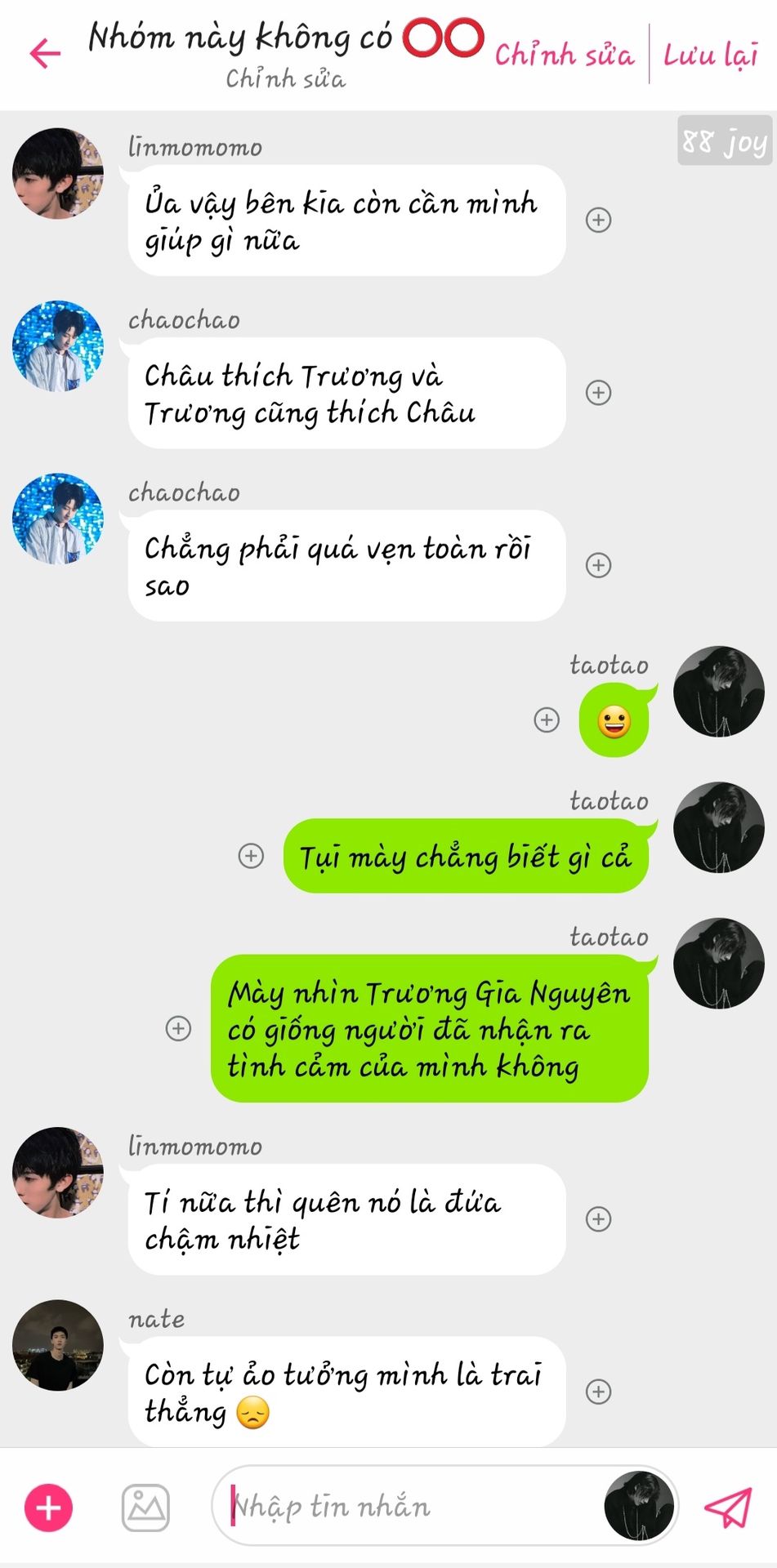777x1568 pixels.
Task: Tap plus icon beside 'Chẳng phải quá vẹn toàn' message
Action: coord(599,565)
